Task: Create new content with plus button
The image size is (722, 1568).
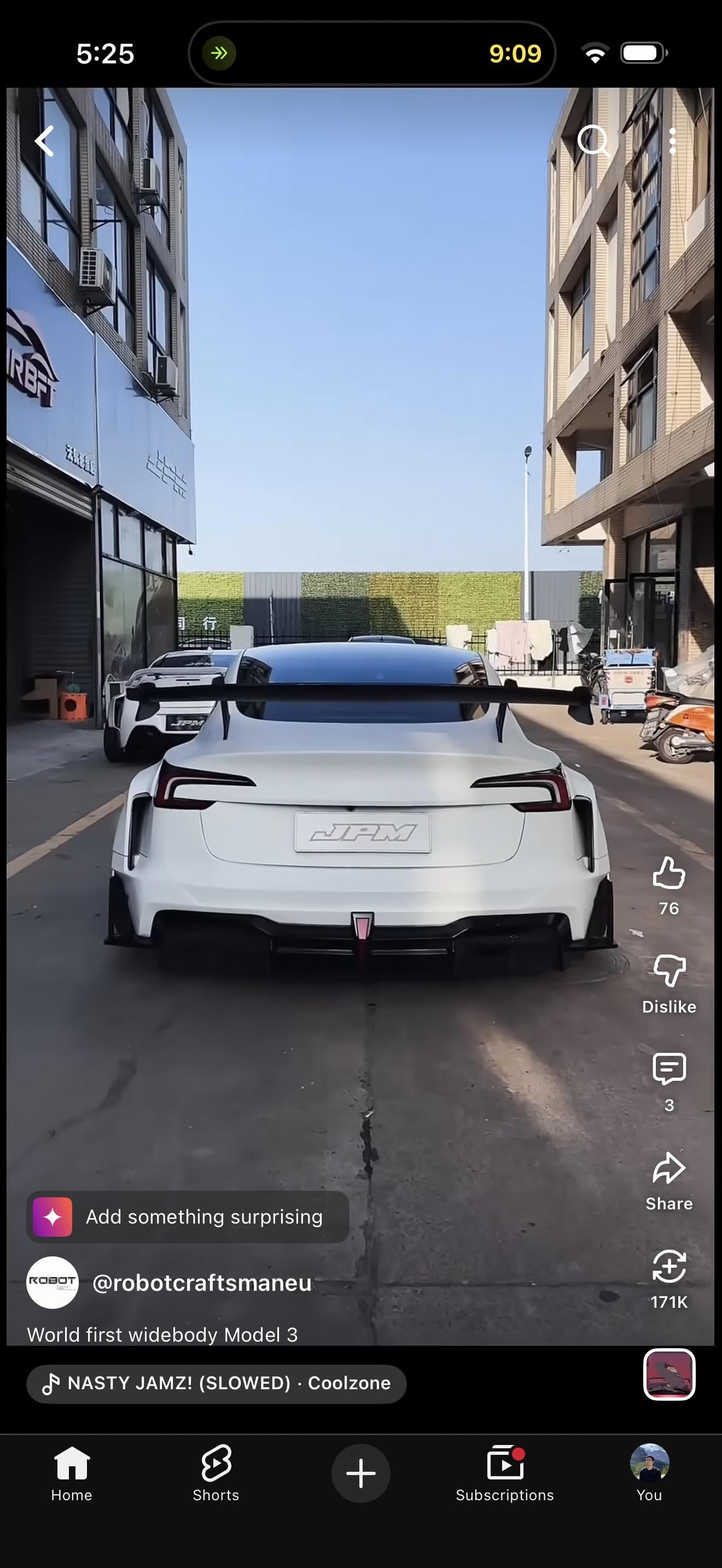Action: pyautogui.click(x=360, y=1473)
